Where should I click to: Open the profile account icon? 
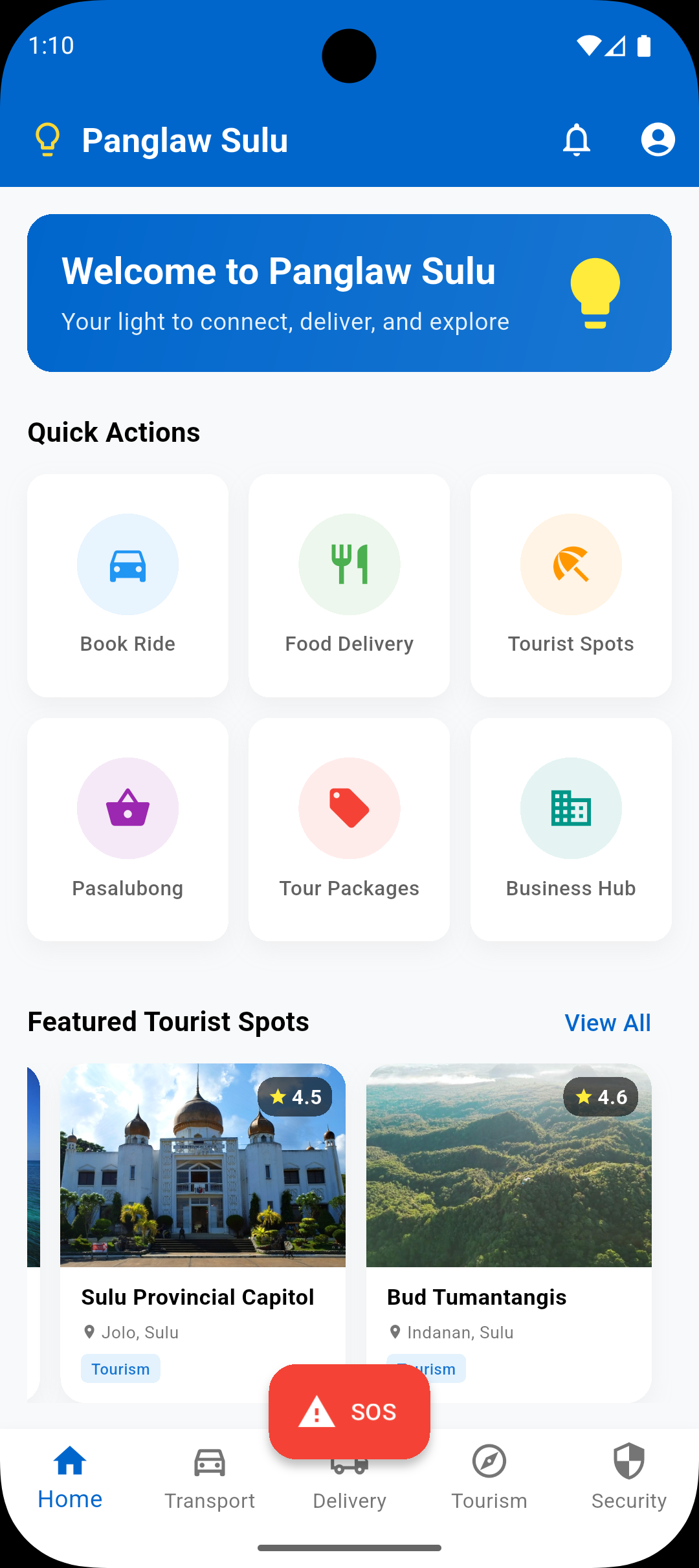[658, 139]
